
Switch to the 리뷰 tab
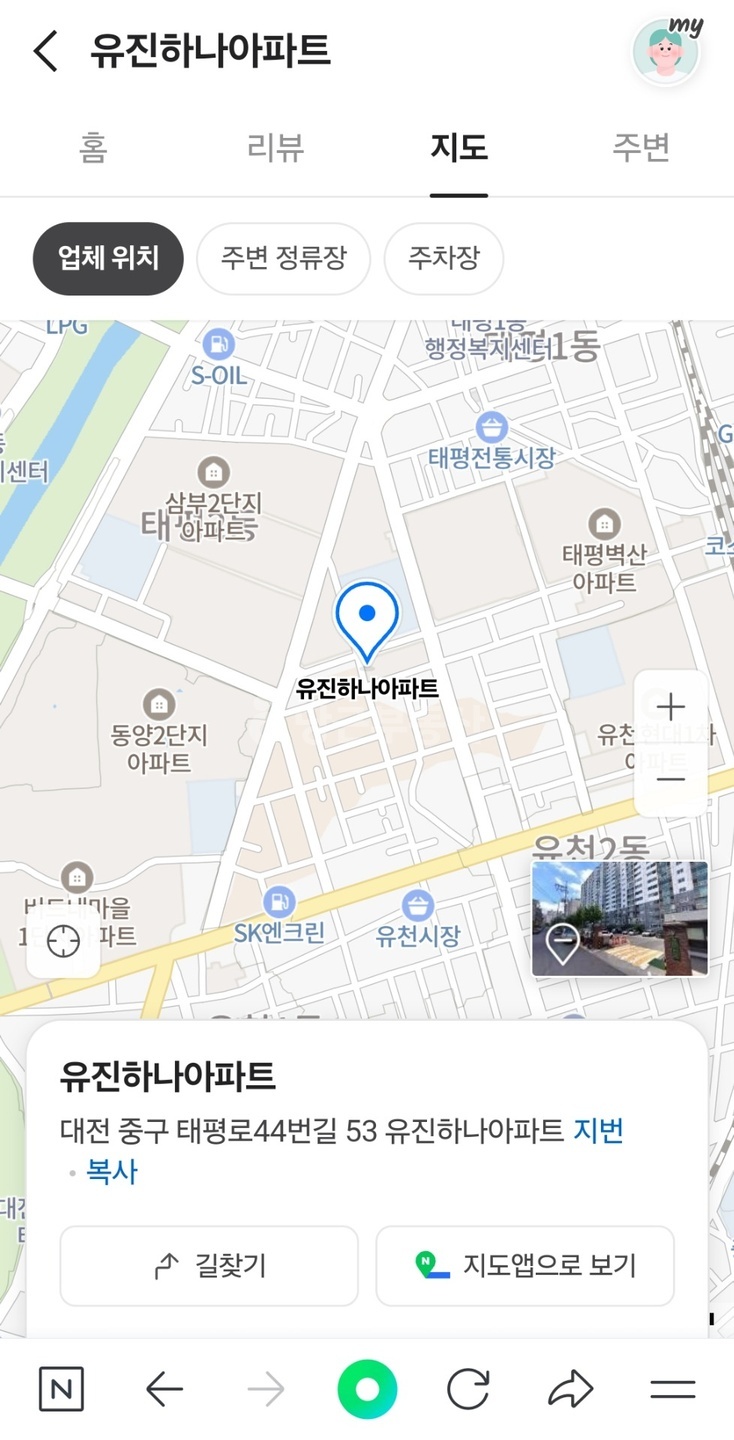275,148
